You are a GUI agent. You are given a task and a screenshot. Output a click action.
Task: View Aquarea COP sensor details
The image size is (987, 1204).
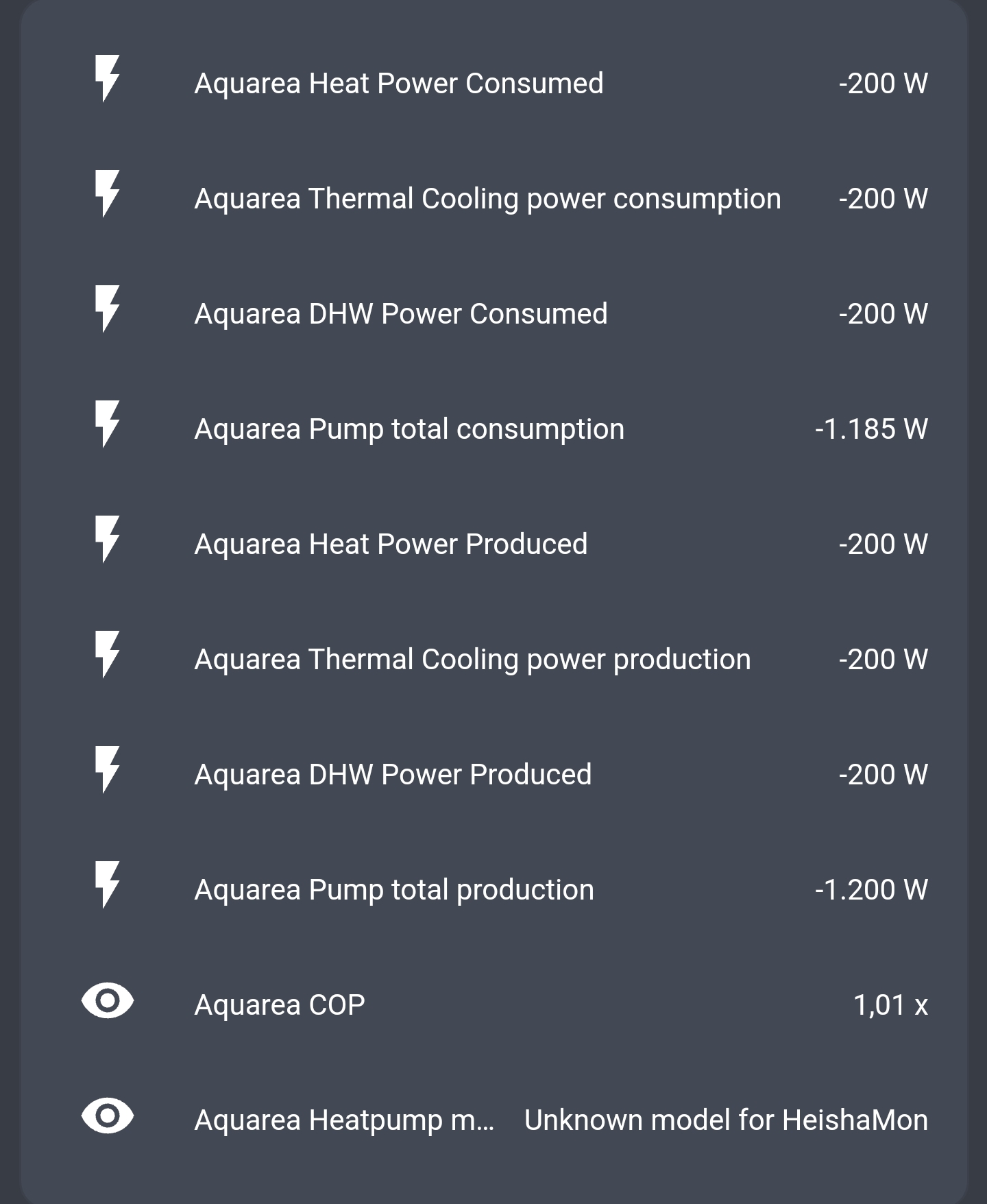click(280, 1005)
